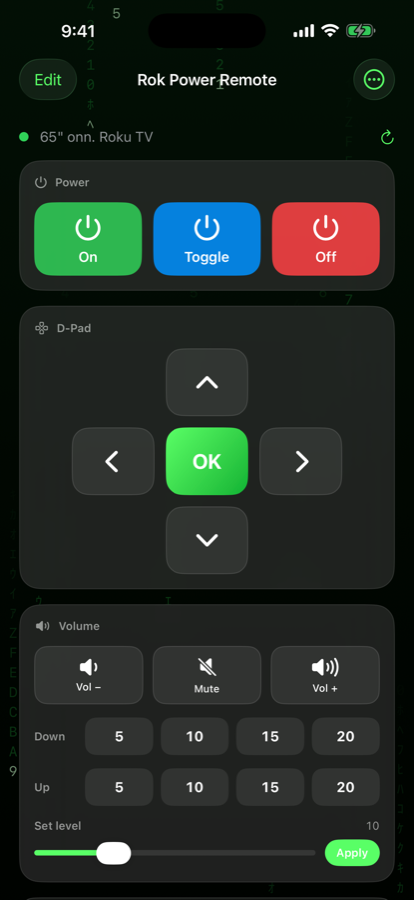Turn volume up by 15 steps
The image size is (414, 900).
pyautogui.click(x=270, y=787)
